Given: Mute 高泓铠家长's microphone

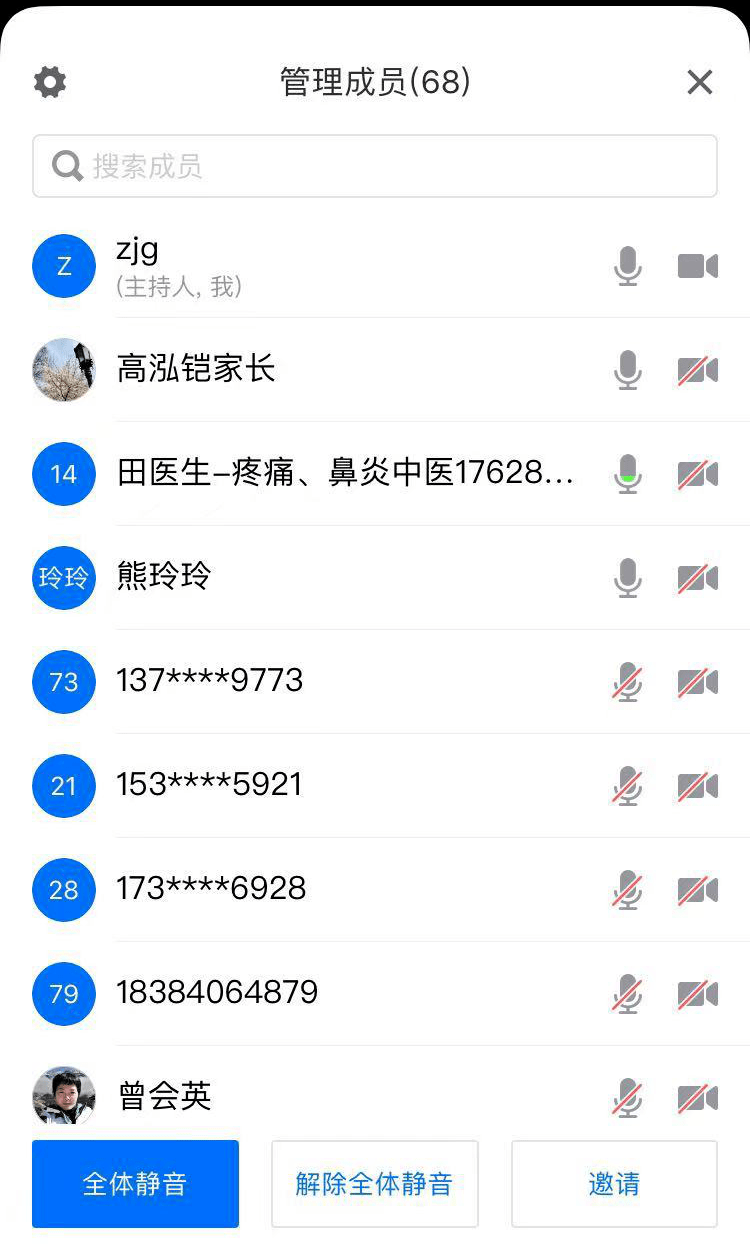Looking at the screenshot, I should pyautogui.click(x=627, y=370).
